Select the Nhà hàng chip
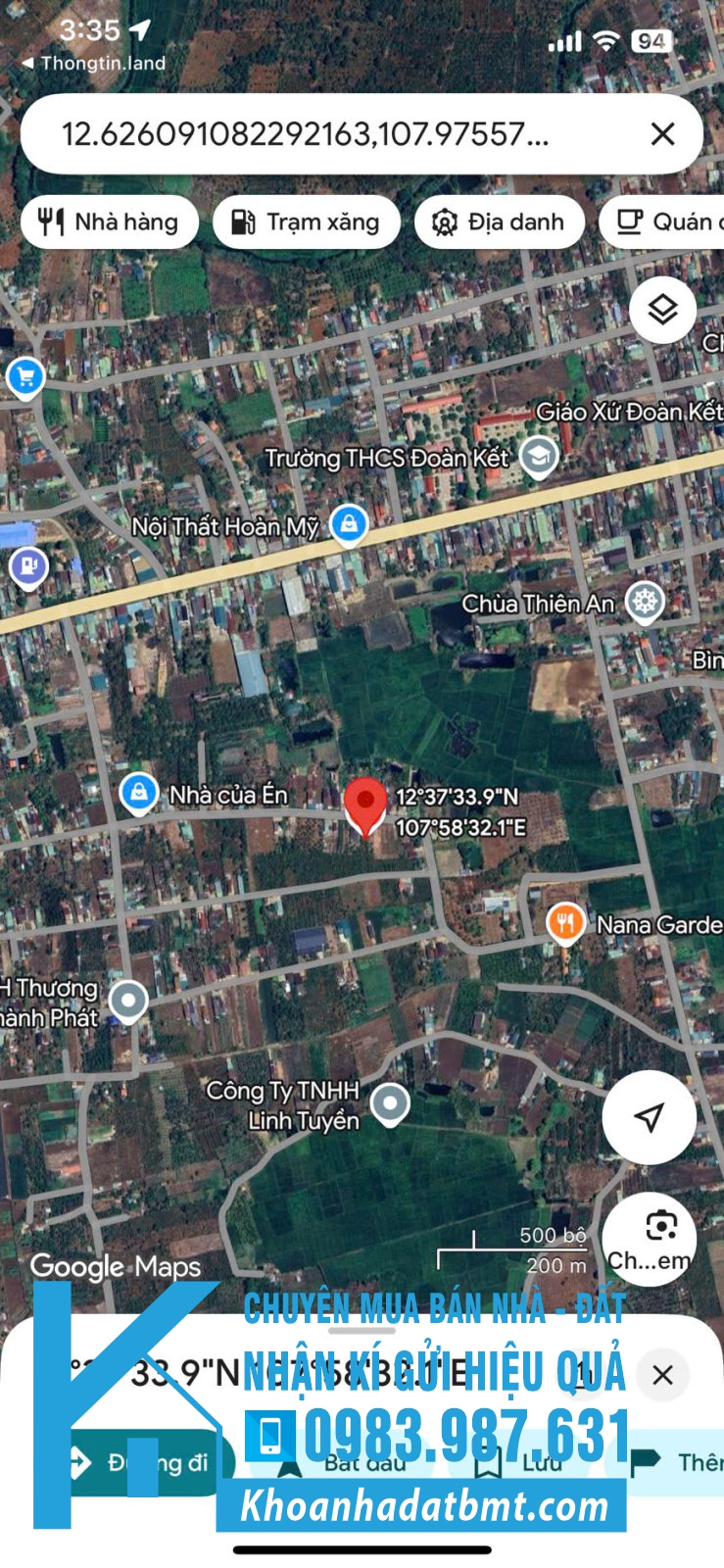Screen dimensions: 724x1568 (109, 222)
